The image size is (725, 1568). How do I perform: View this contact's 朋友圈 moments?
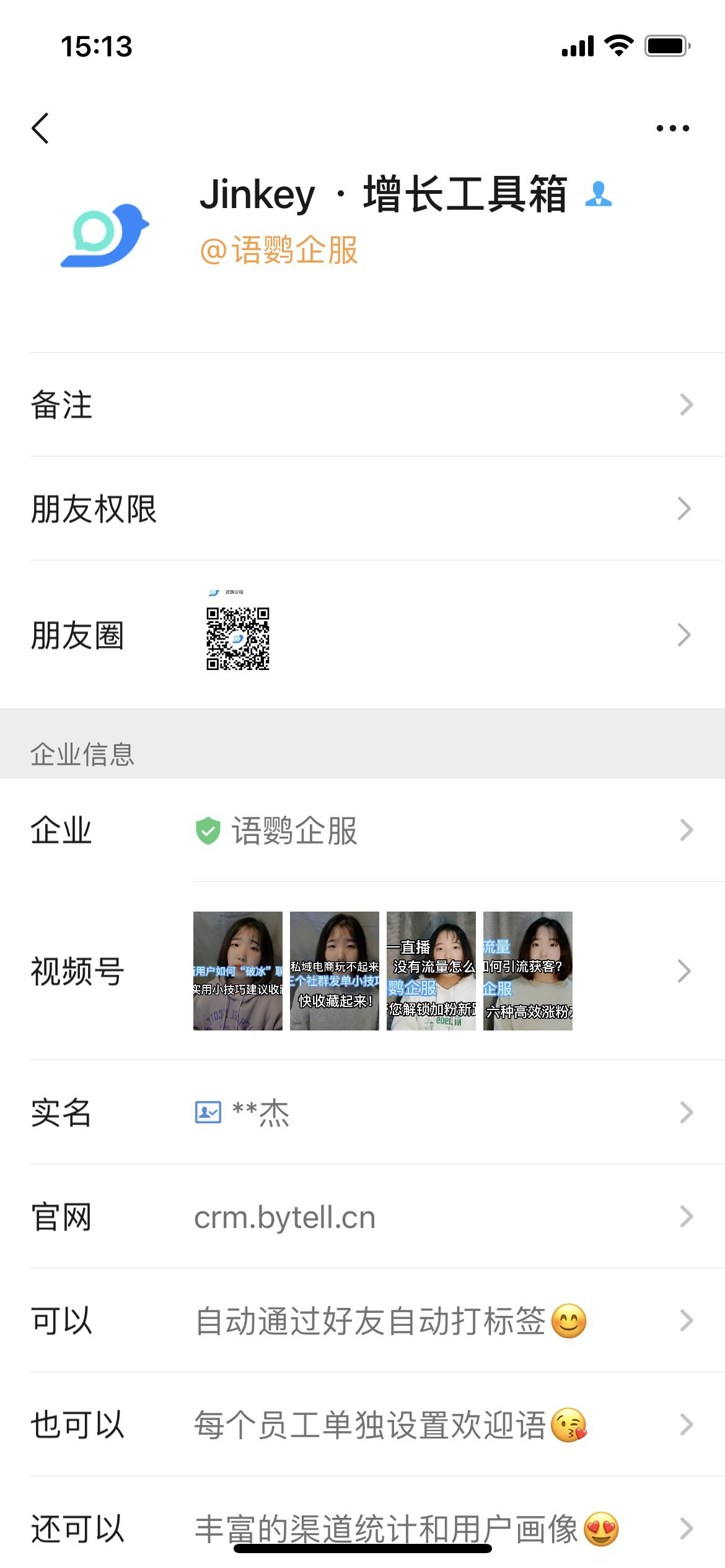[x=362, y=635]
